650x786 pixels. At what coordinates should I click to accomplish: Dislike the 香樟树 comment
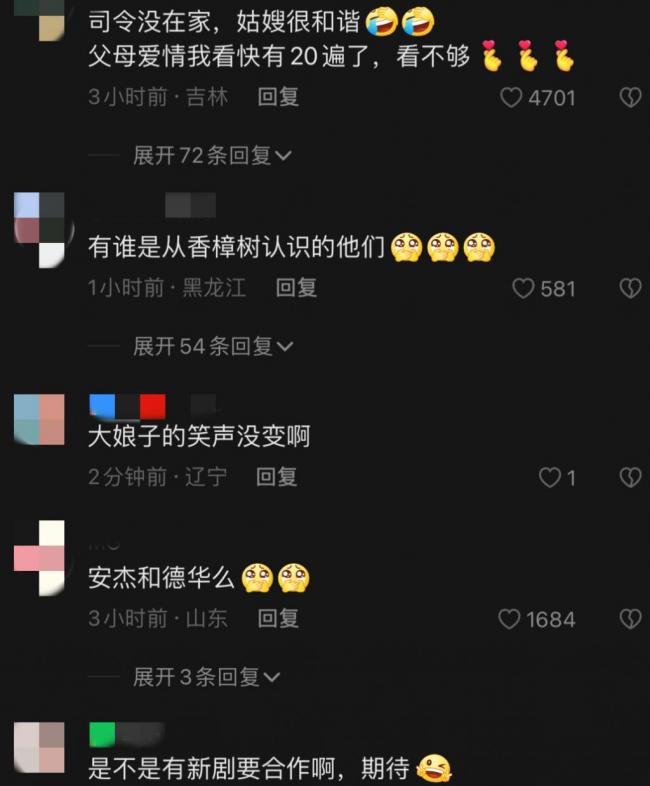coord(630,289)
